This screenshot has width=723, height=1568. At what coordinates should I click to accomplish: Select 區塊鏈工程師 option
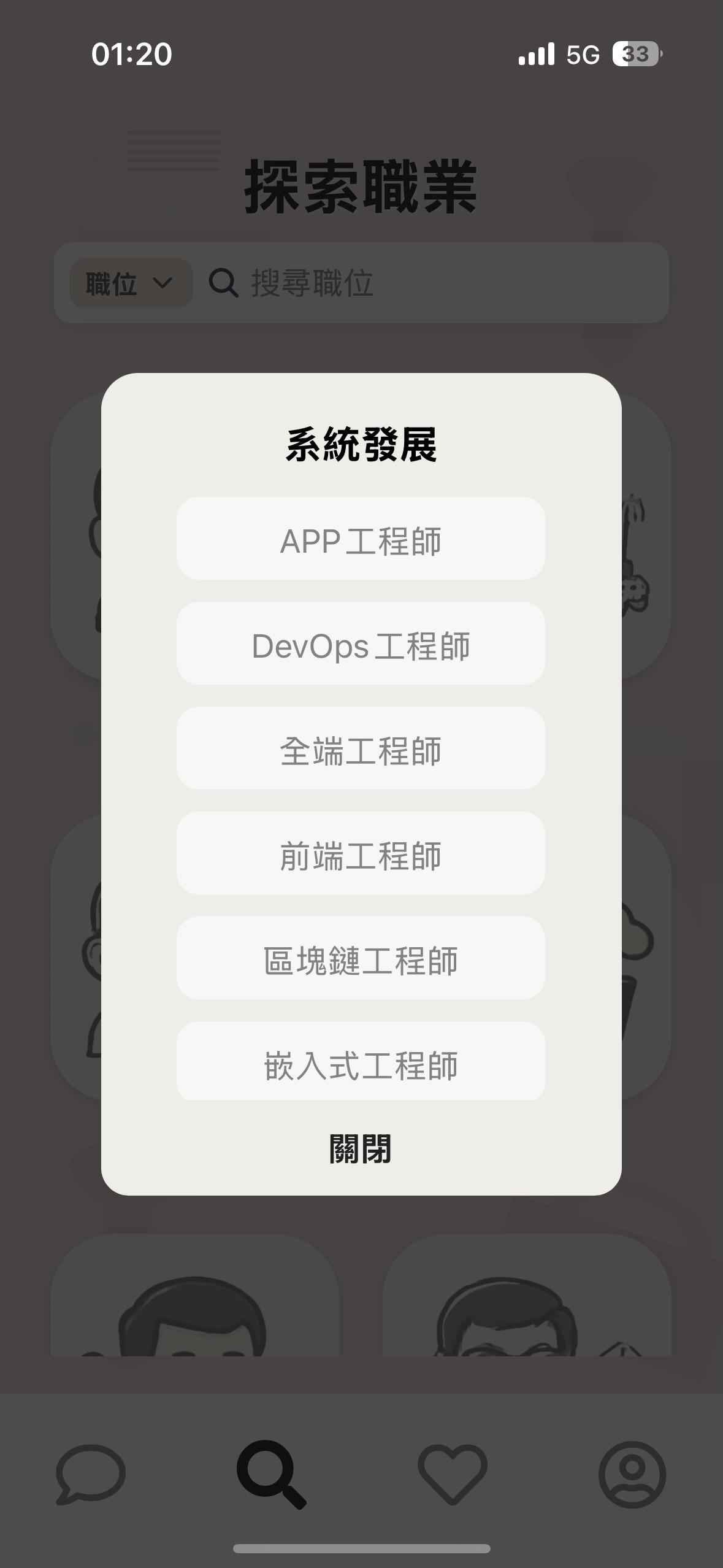(x=361, y=958)
